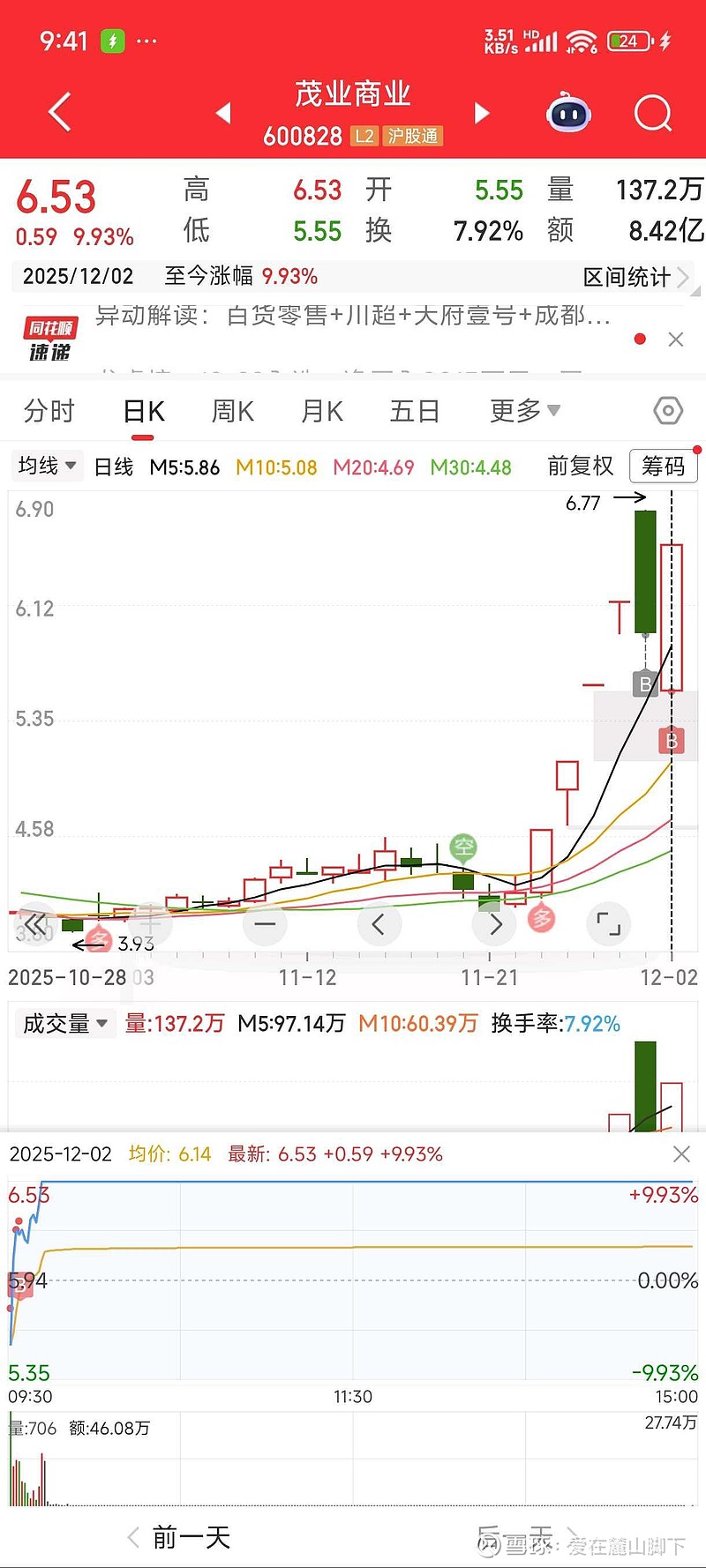This screenshot has width=706, height=1568.
Task: Open the 均线 indicator dropdown
Action: click(46, 466)
